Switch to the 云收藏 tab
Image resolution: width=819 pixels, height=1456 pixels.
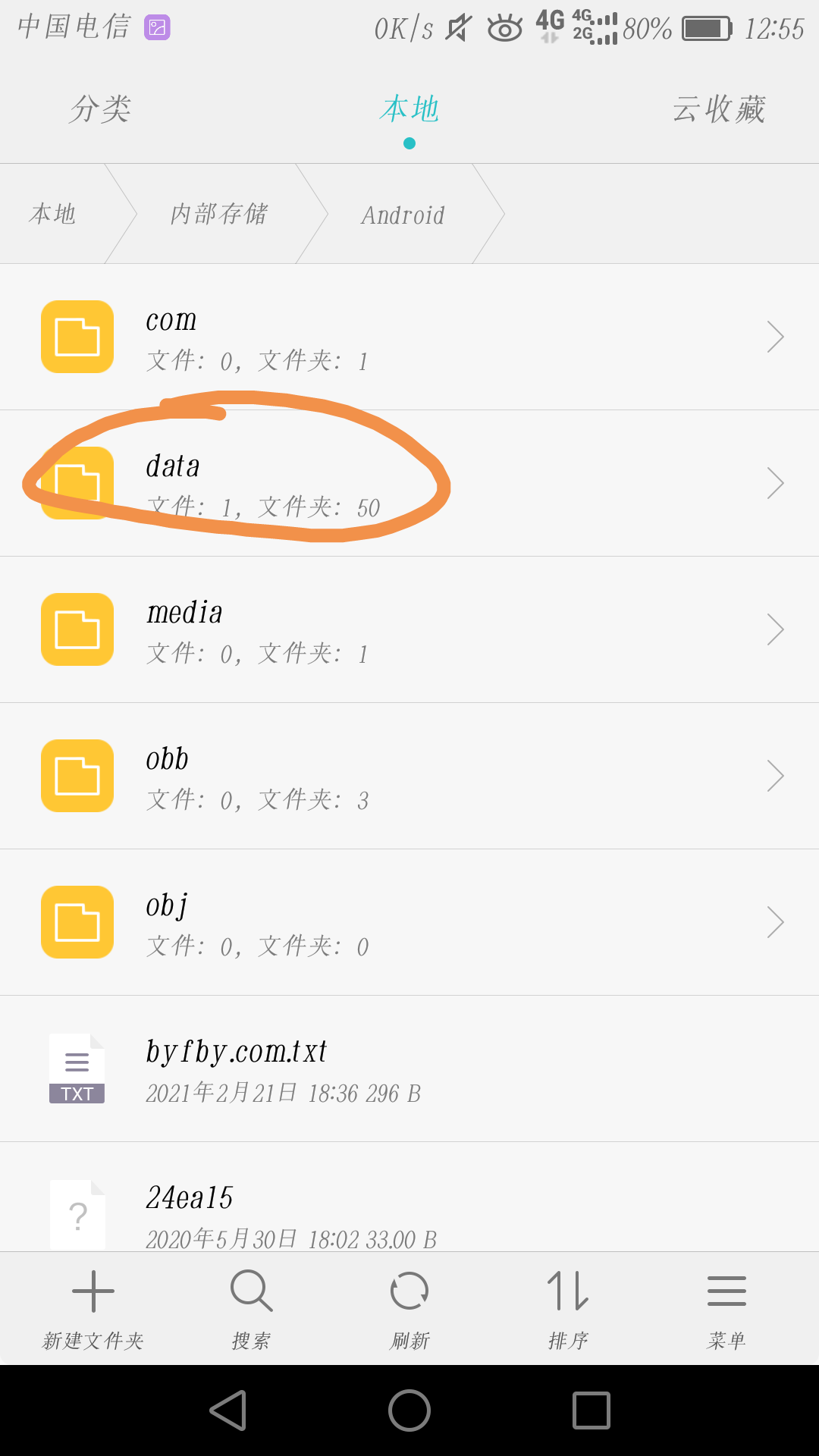coord(719,109)
